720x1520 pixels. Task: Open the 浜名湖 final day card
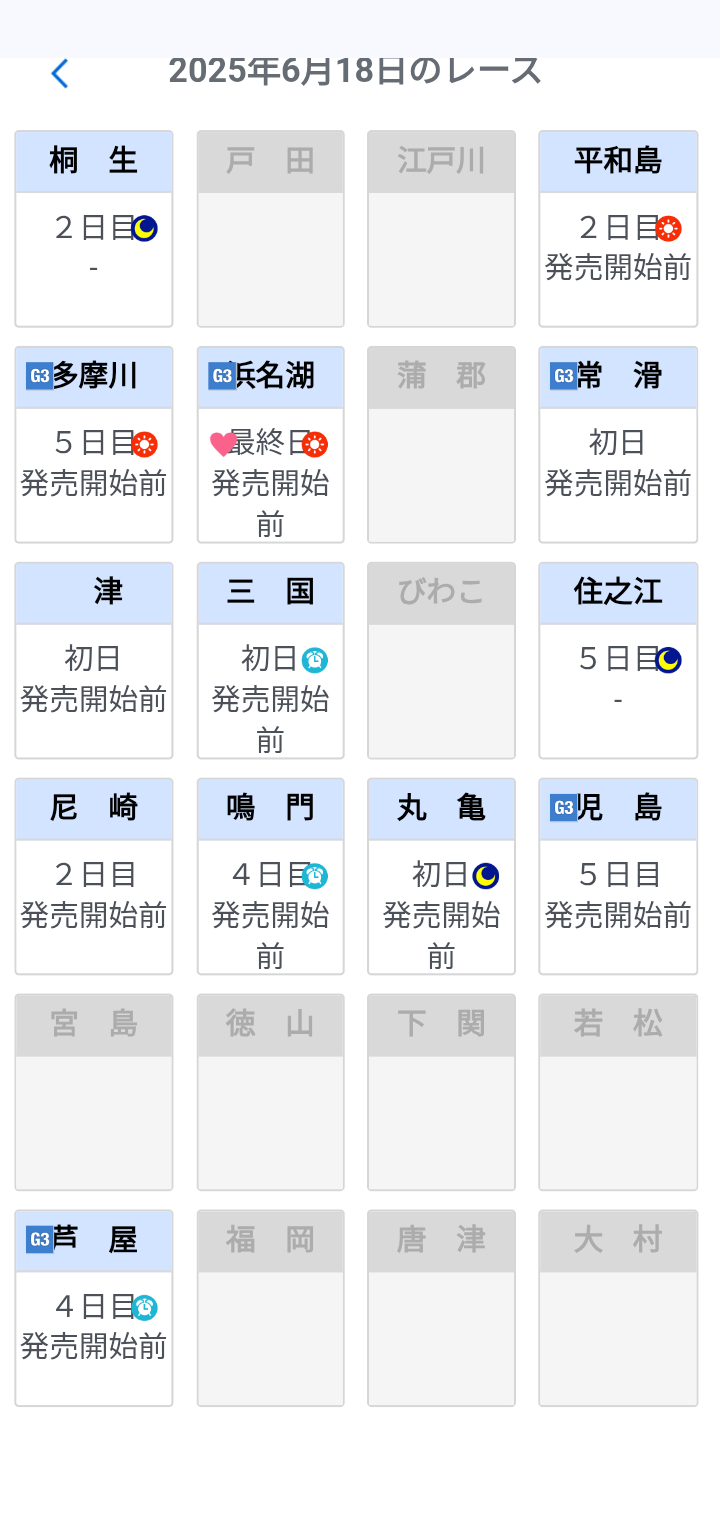click(x=271, y=445)
